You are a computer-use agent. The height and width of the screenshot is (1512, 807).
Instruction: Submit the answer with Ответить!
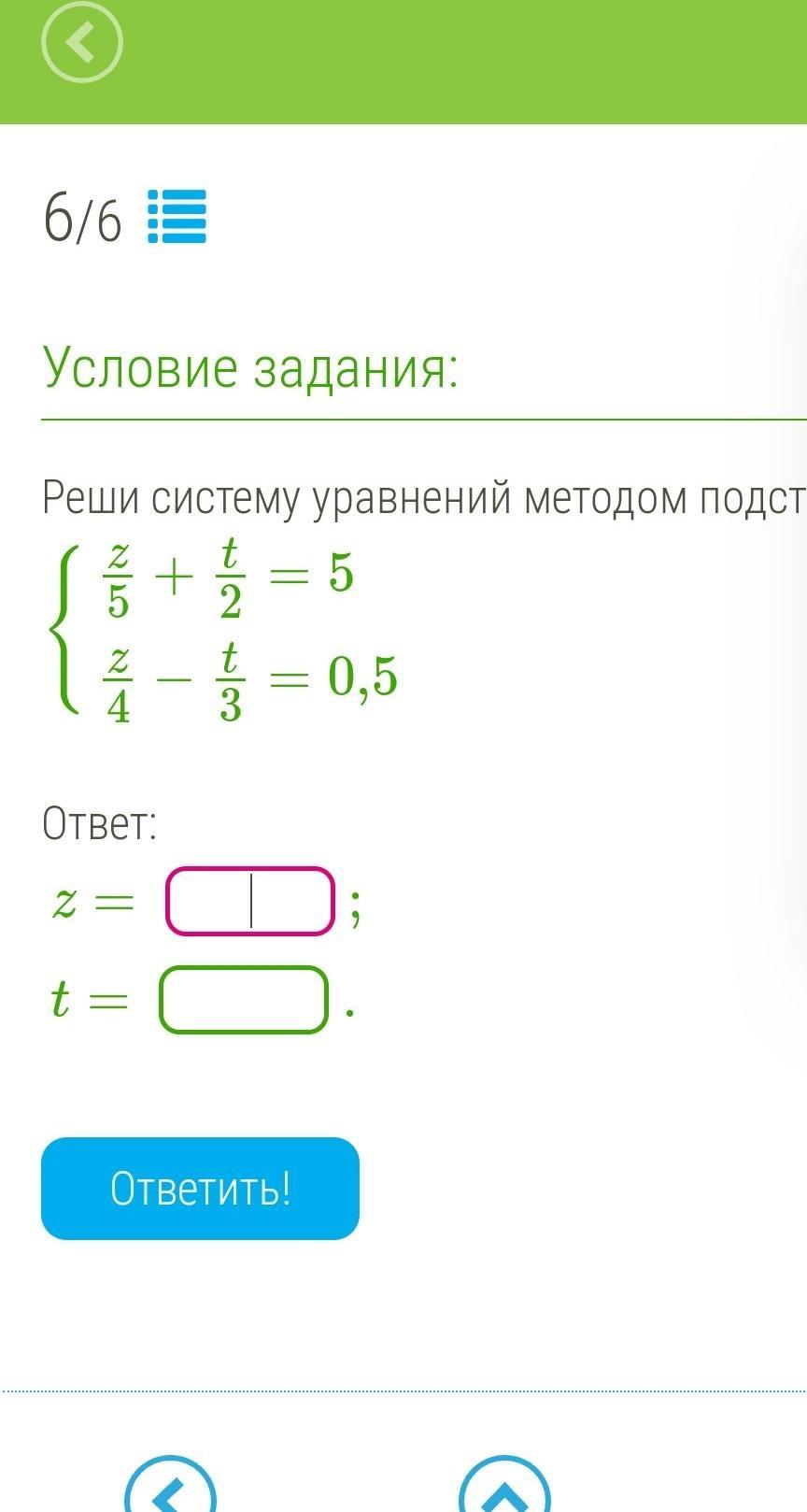click(x=200, y=1189)
